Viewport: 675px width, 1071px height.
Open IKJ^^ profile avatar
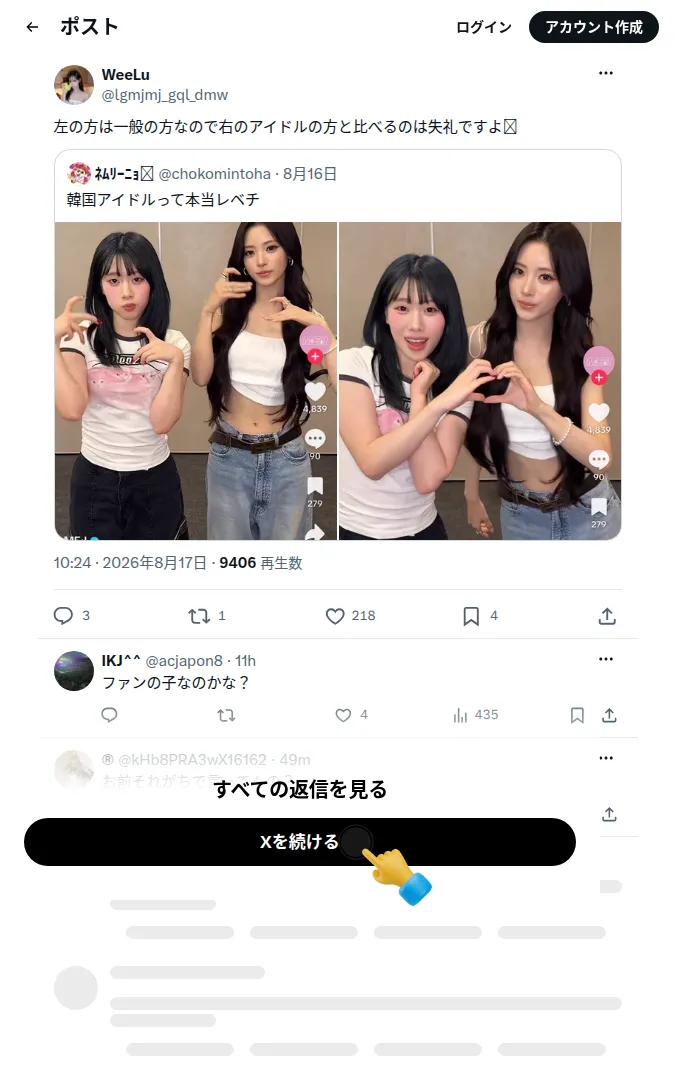[x=74, y=671]
